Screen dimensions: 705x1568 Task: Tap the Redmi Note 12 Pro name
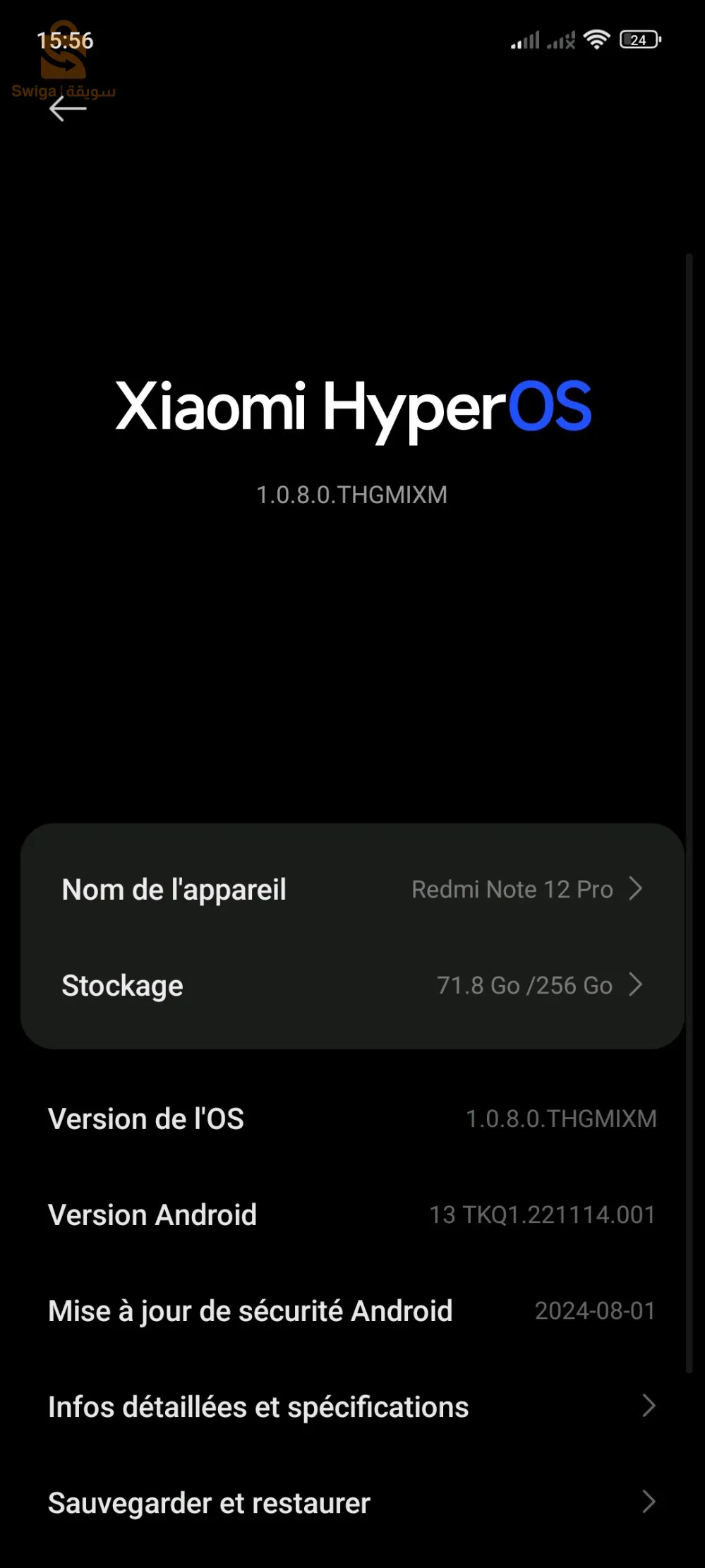(513, 889)
